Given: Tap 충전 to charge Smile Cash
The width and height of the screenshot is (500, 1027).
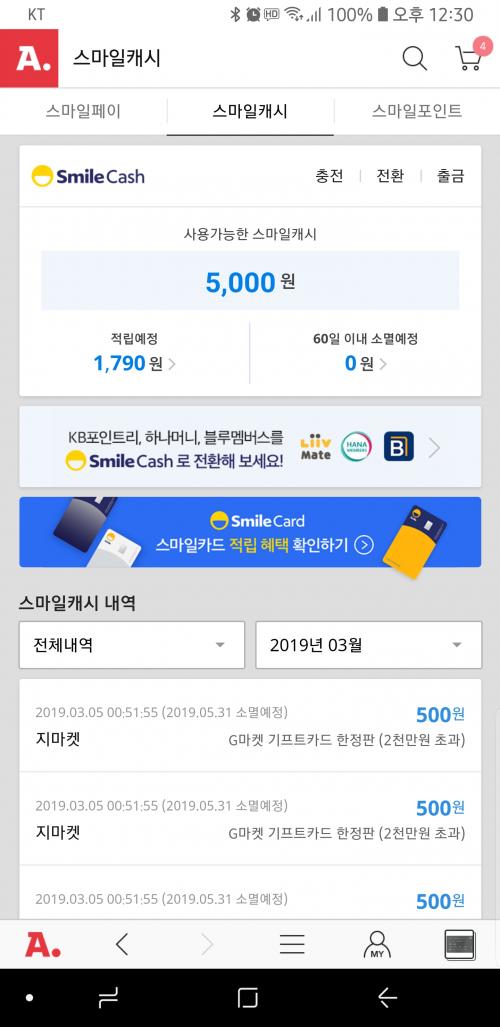Looking at the screenshot, I should click(329, 176).
